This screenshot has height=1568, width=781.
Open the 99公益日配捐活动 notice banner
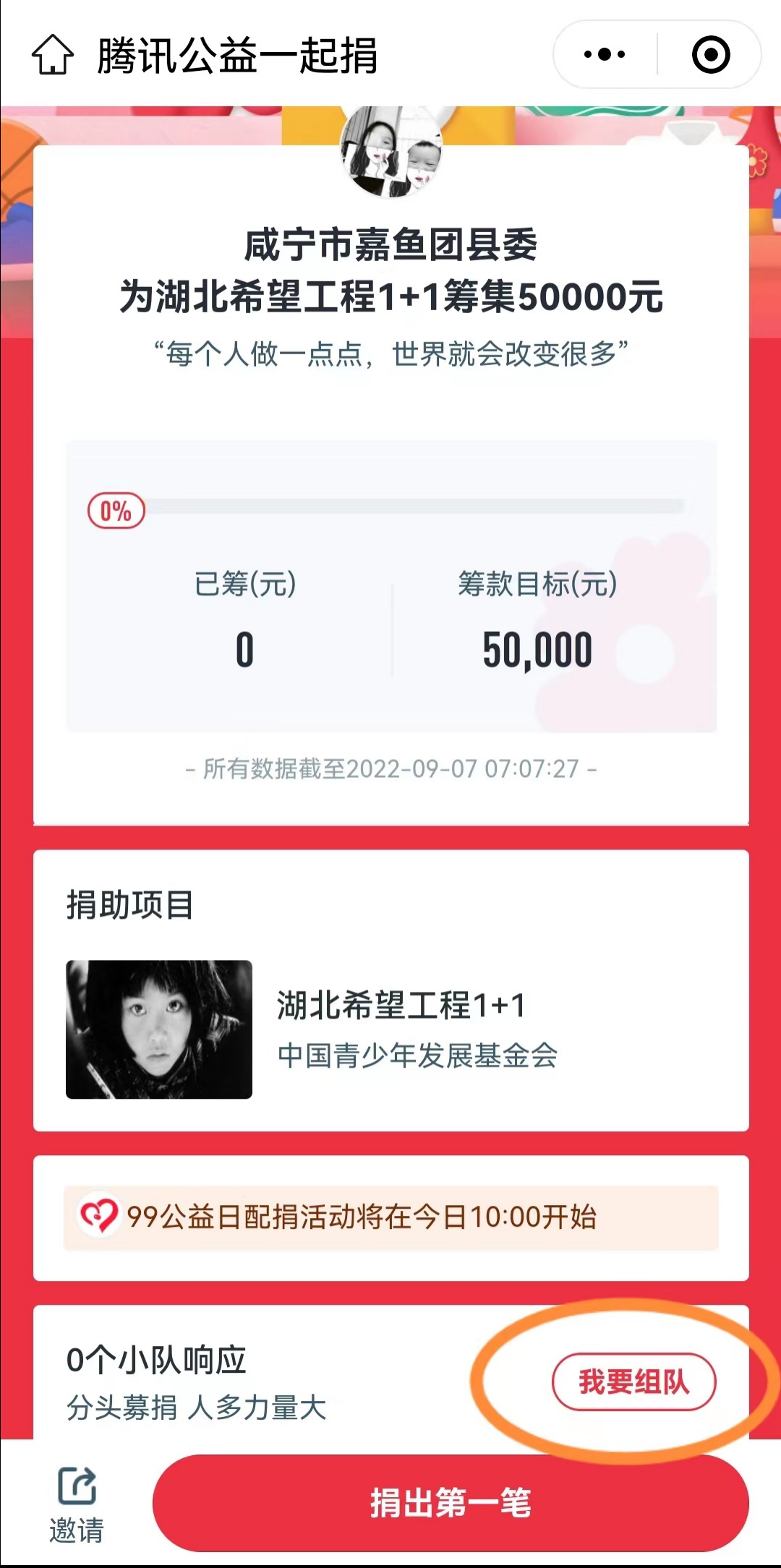[x=390, y=1217]
